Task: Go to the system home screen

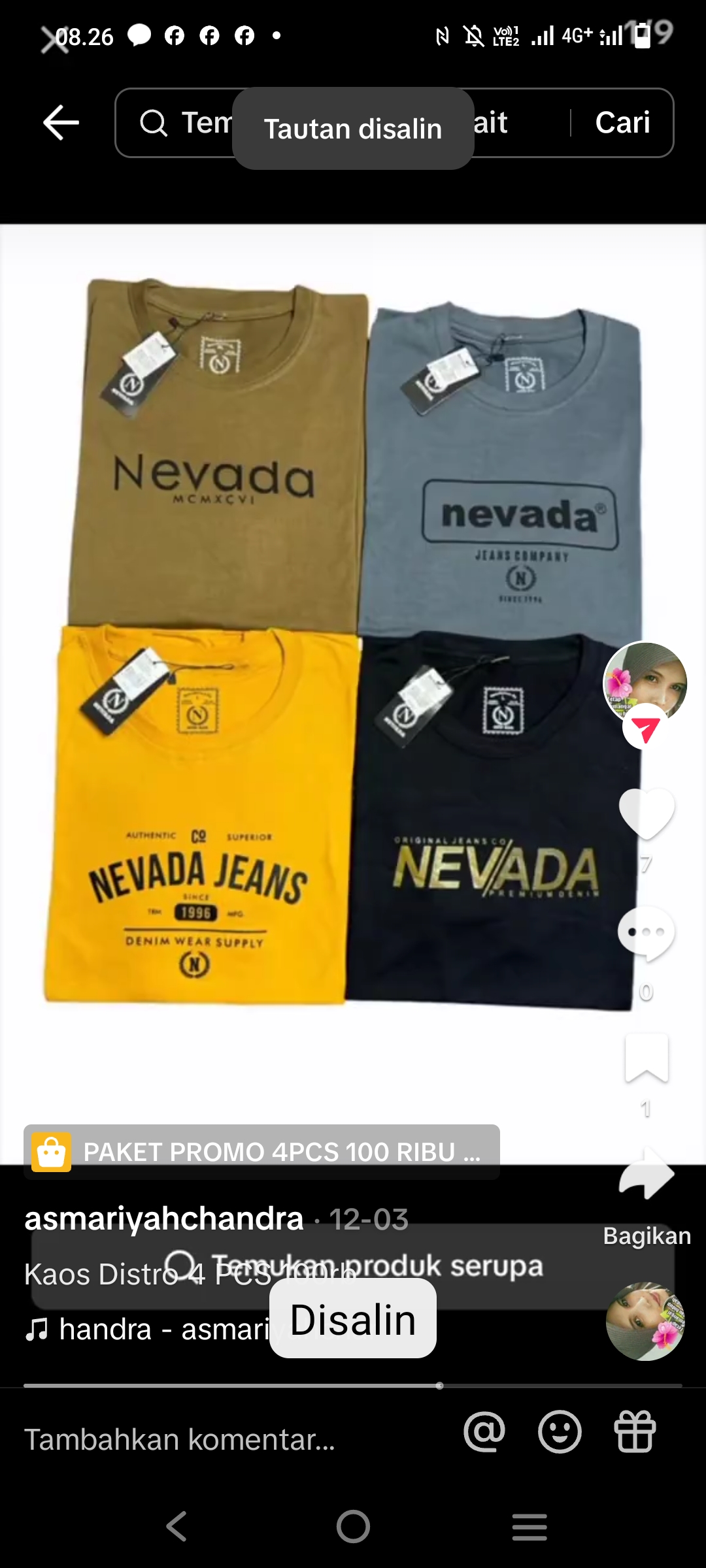Action: click(353, 1527)
